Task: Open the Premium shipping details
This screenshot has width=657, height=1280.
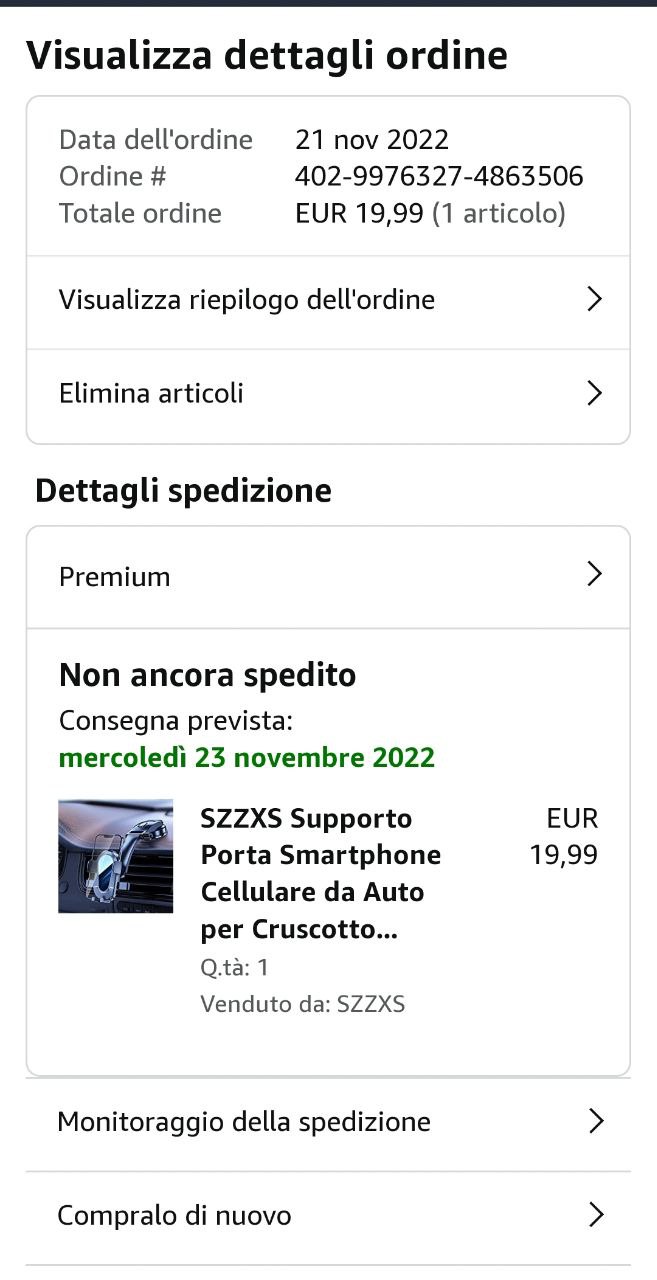Action: point(328,576)
